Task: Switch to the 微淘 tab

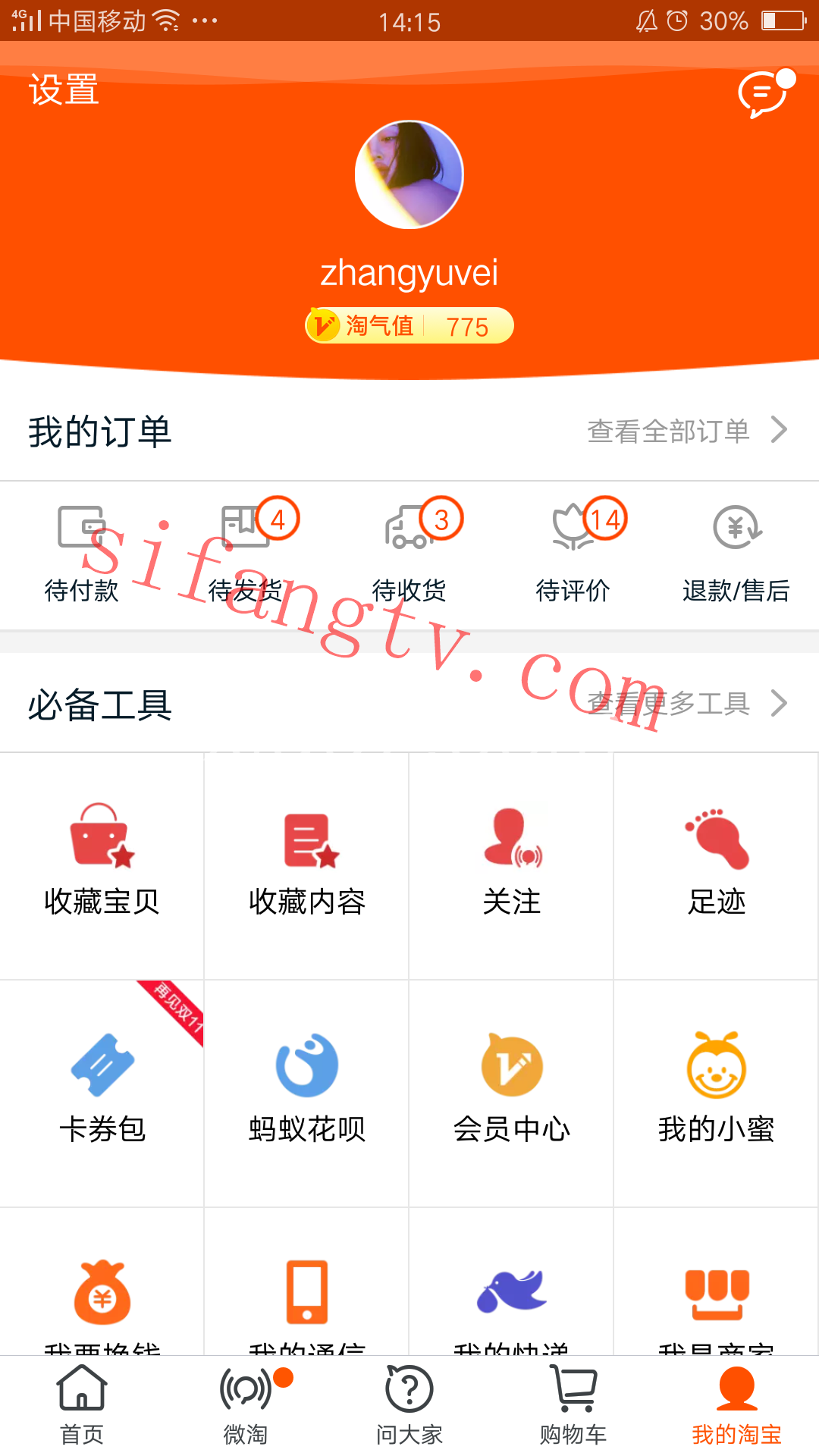Action: (x=246, y=1406)
